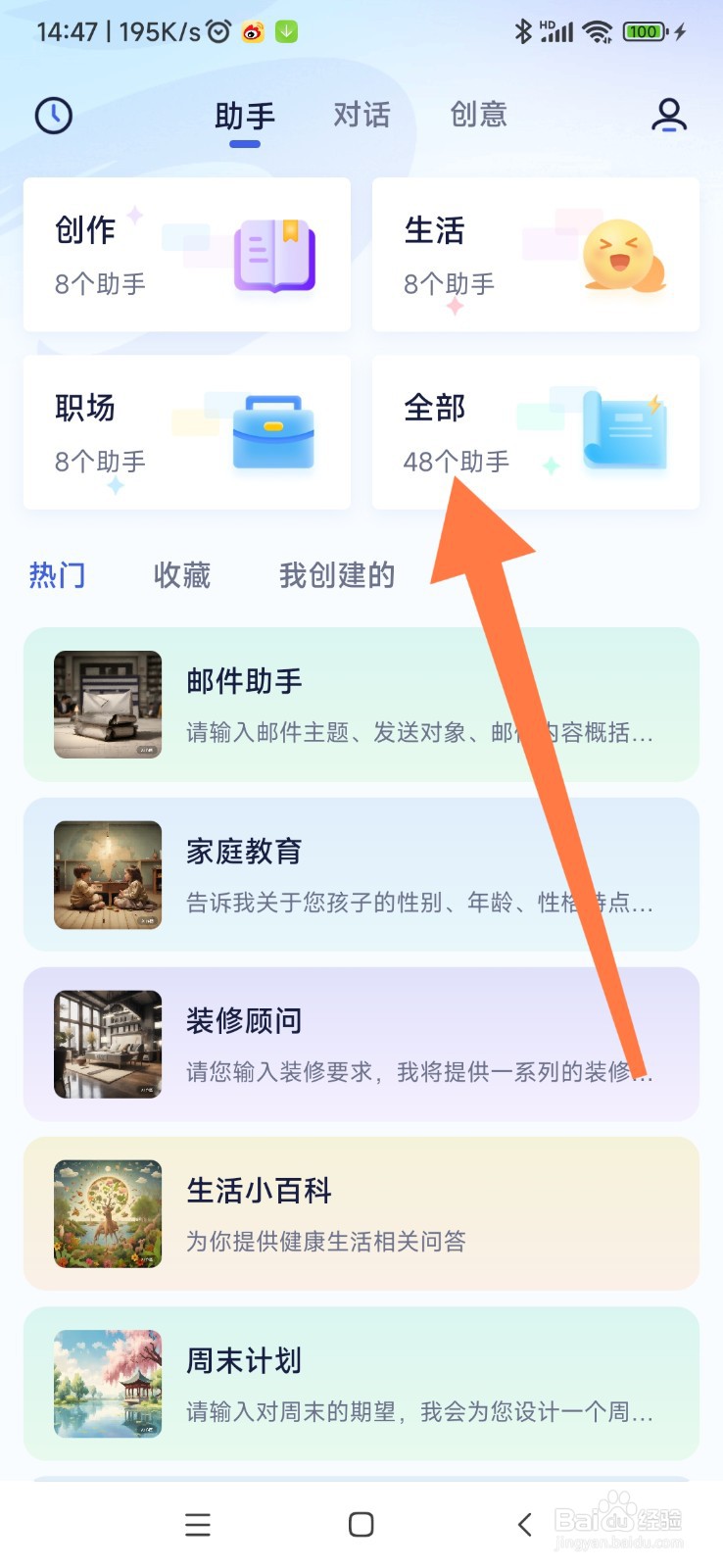The image size is (723, 1568).
Task: Tap the 全部 scroll icon
Action: [x=625, y=431]
